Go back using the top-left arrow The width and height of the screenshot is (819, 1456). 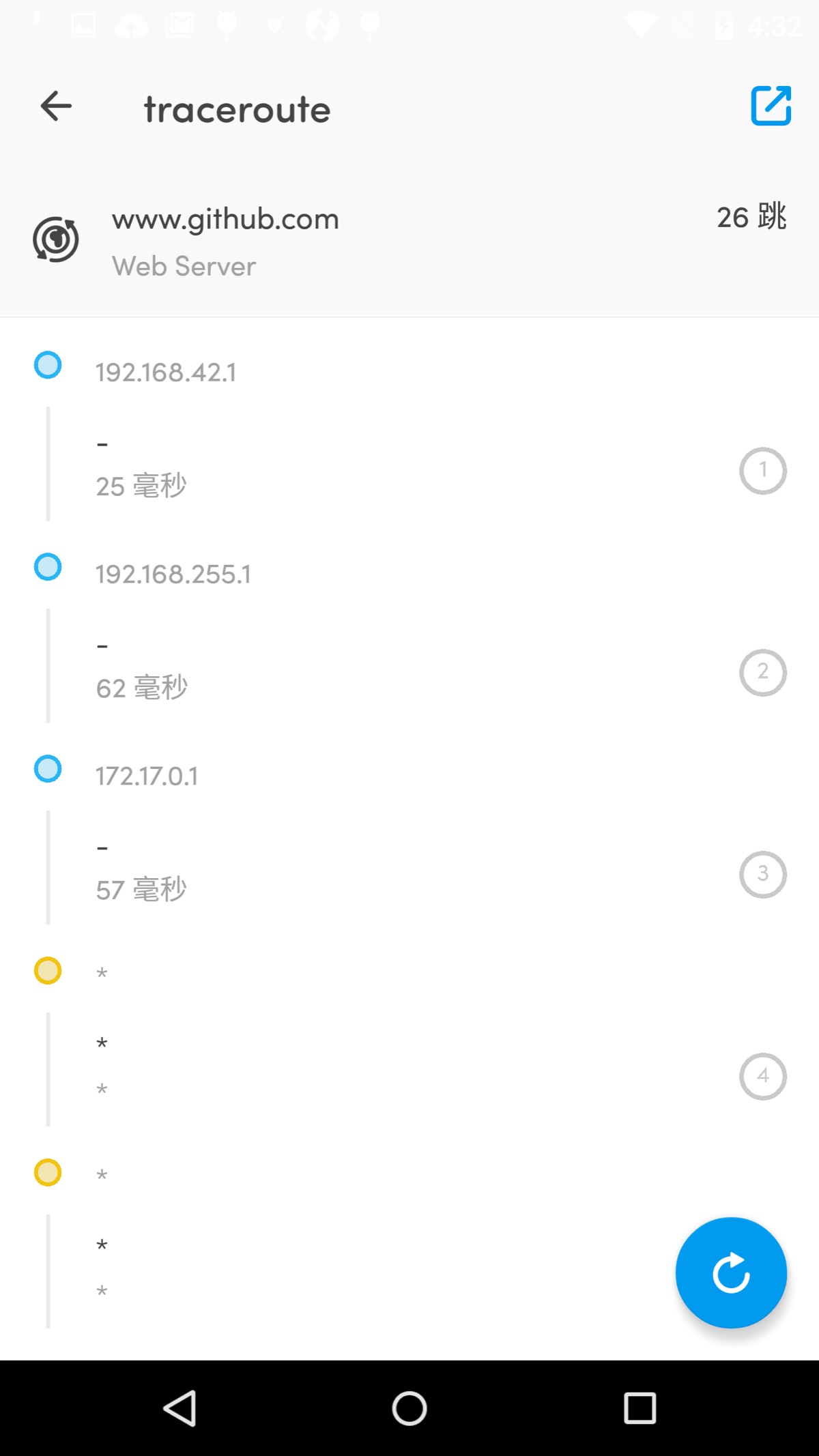(56, 106)
